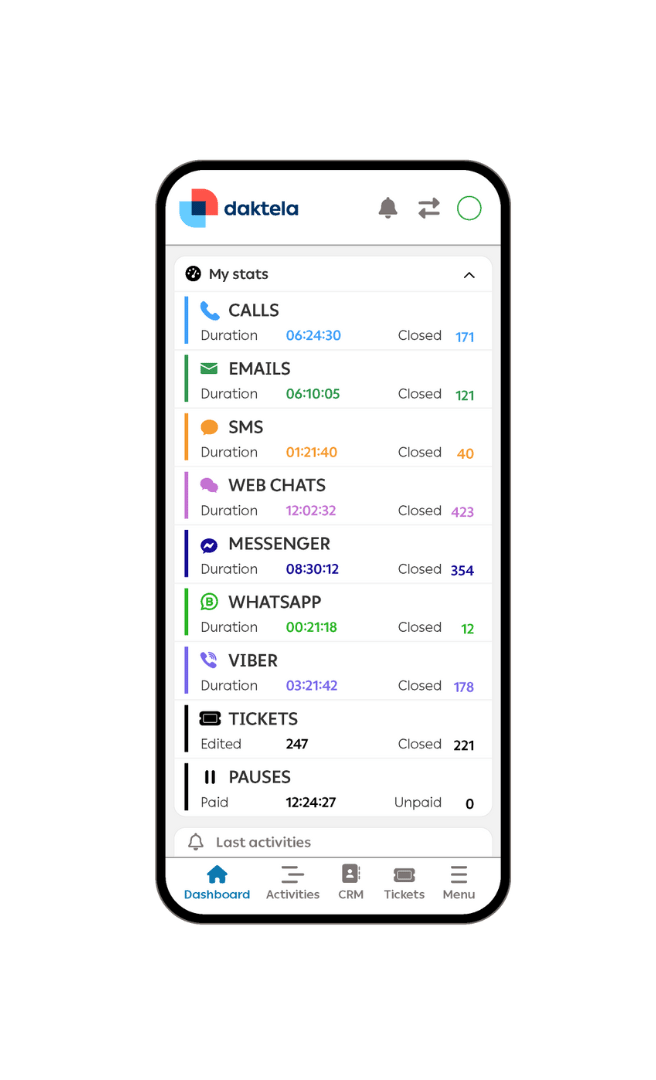Collapse the My stats section
This screenshot has height=1080, width=656.
tap(469, 276)
